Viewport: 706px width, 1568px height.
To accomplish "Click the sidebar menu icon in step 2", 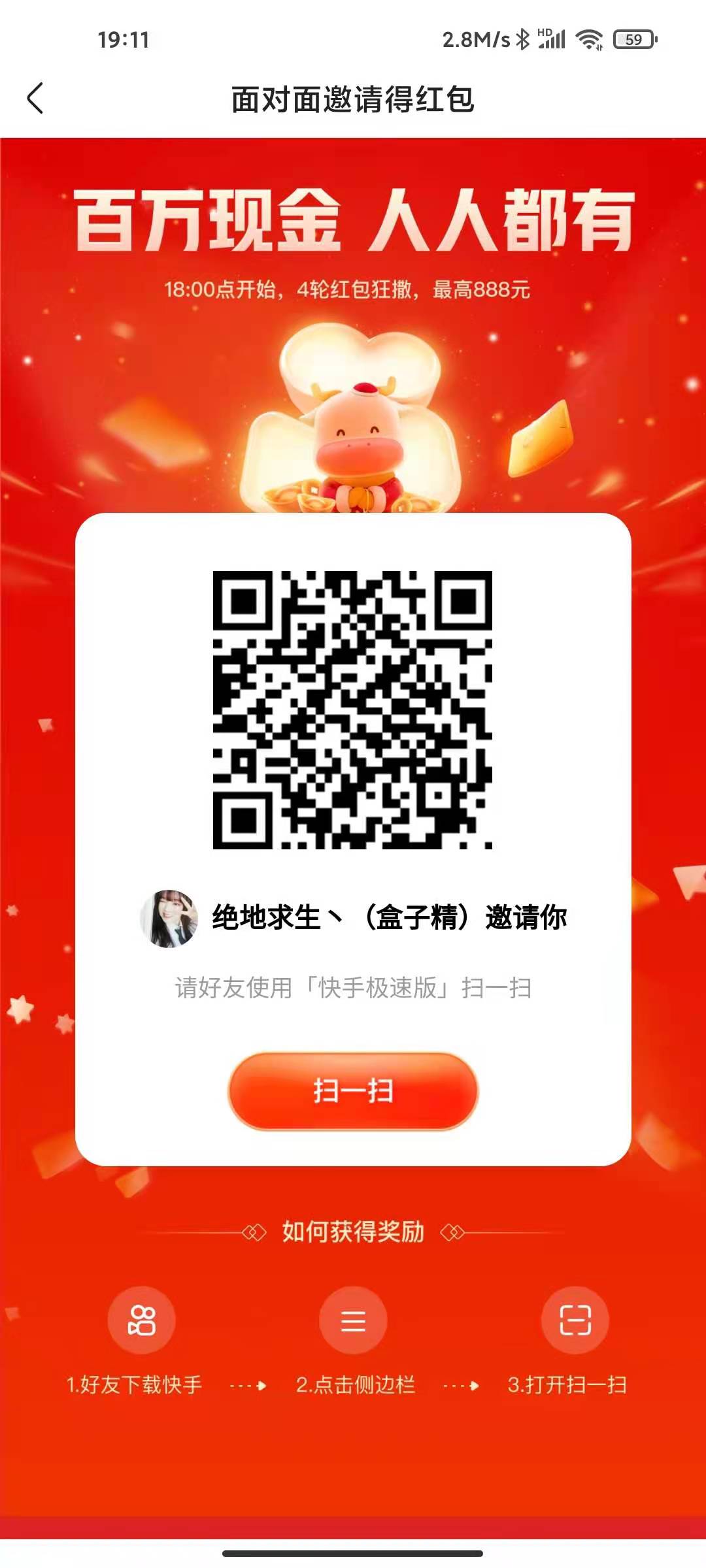I will pos(353,1320).
